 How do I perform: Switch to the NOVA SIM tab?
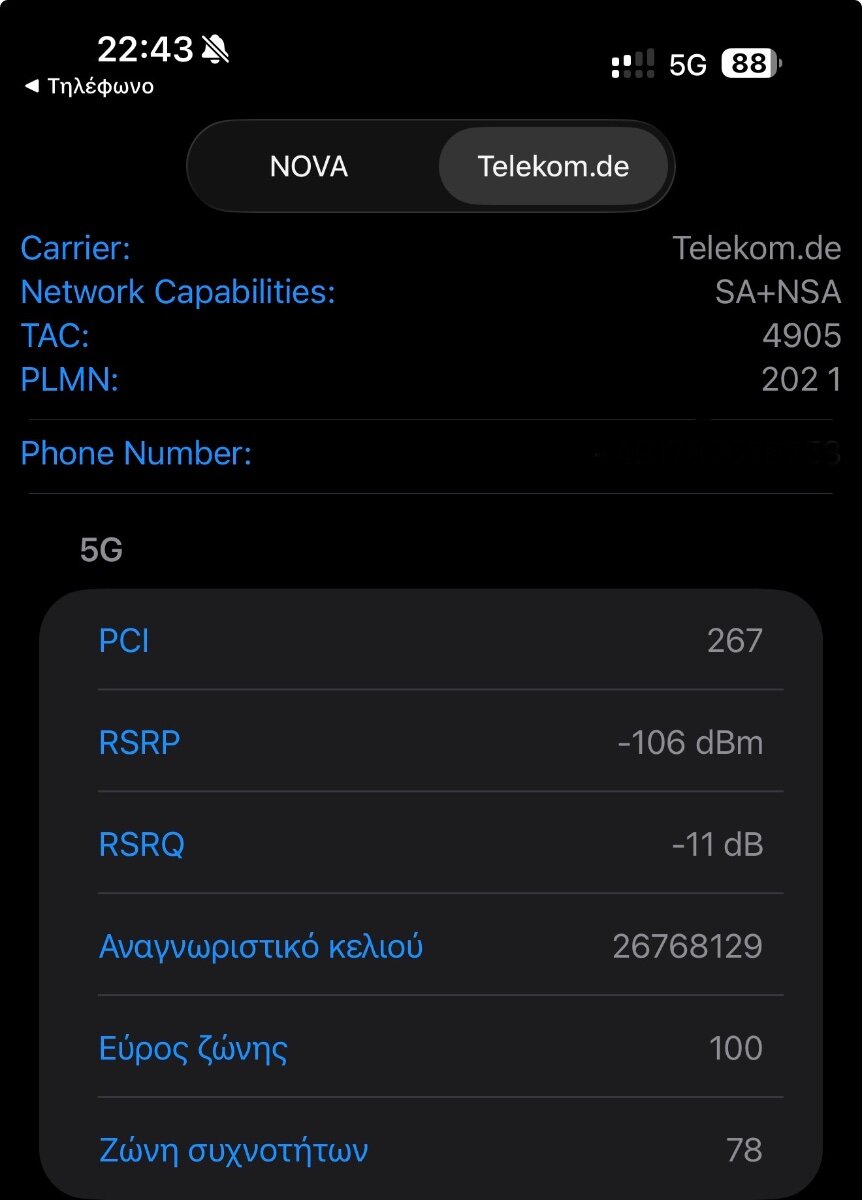(x=309, y=166)
